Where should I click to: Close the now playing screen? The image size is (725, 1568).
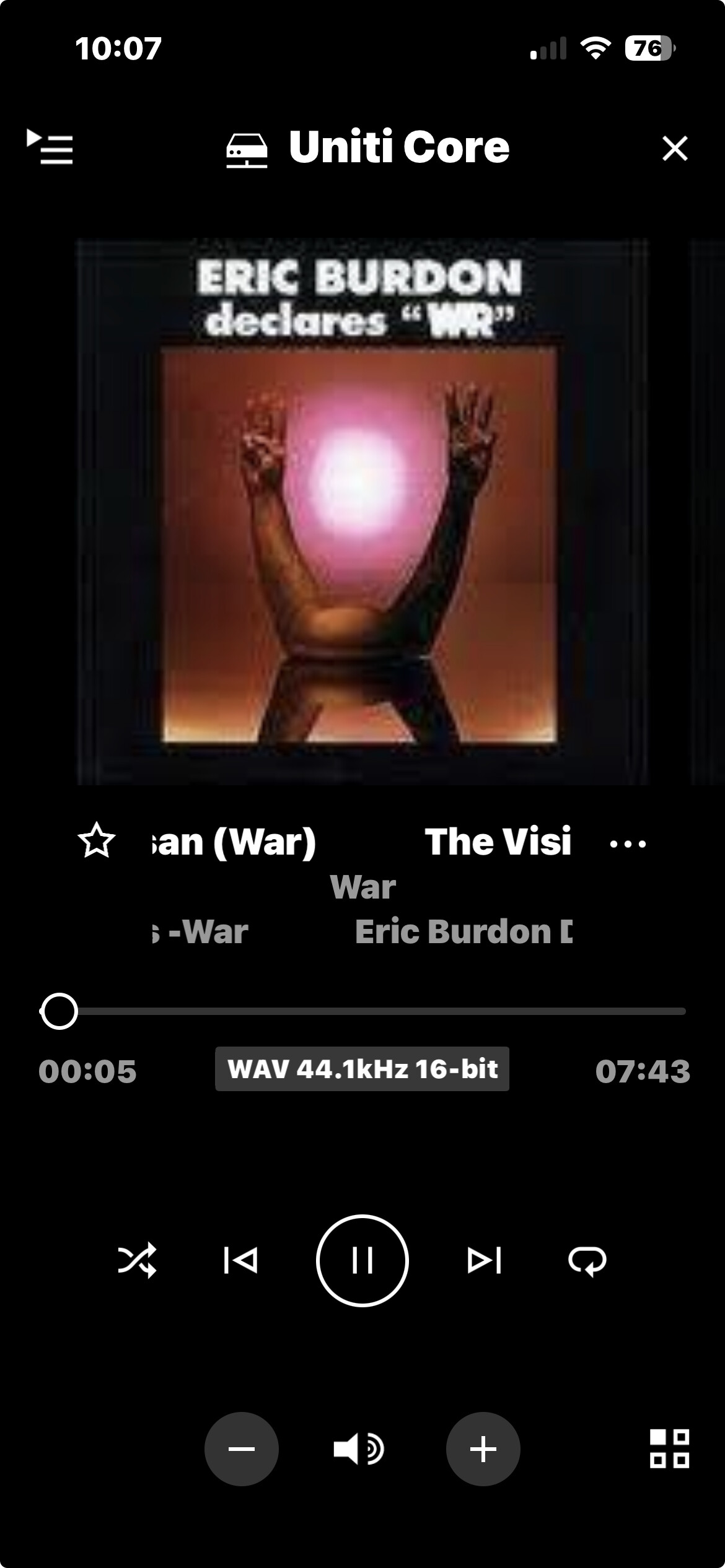pyautogui.click(x=674, y=149)
